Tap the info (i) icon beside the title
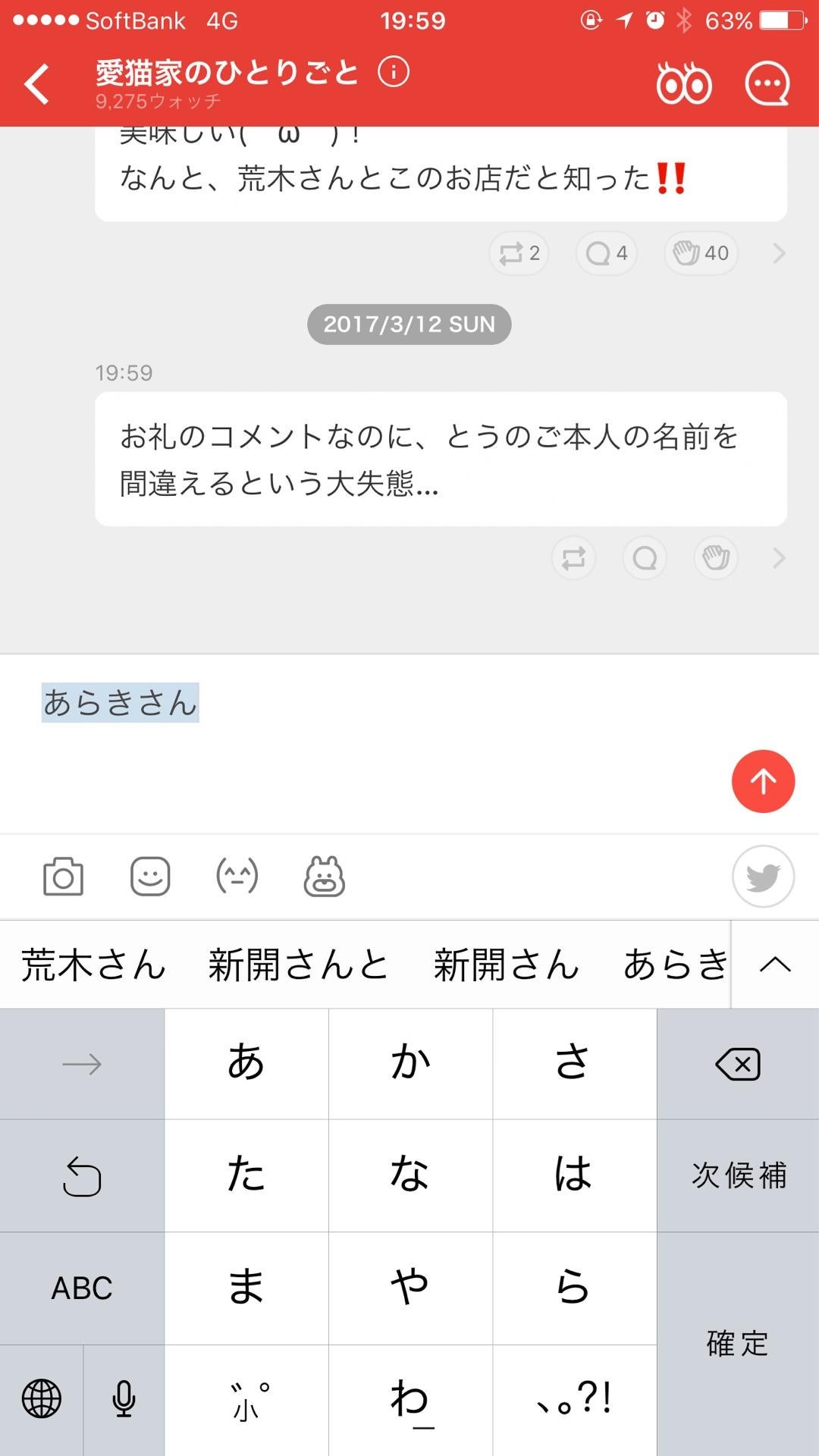Screen dimensions: 819x1456 [x=394, y=73]
